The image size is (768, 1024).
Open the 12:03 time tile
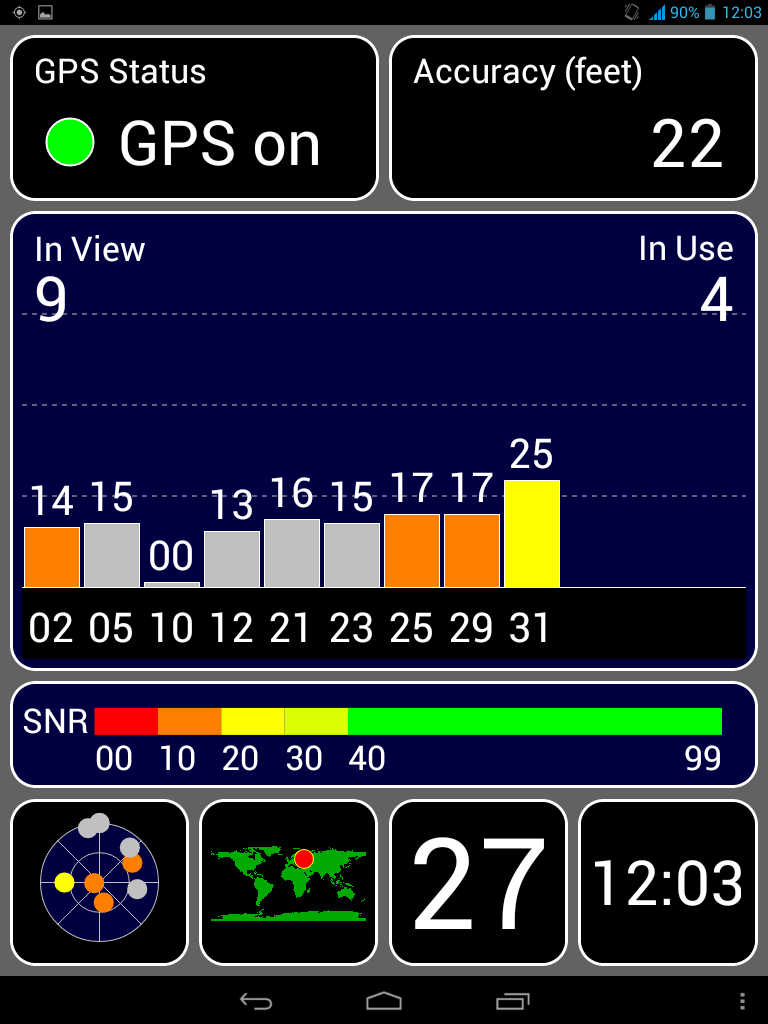667,882
